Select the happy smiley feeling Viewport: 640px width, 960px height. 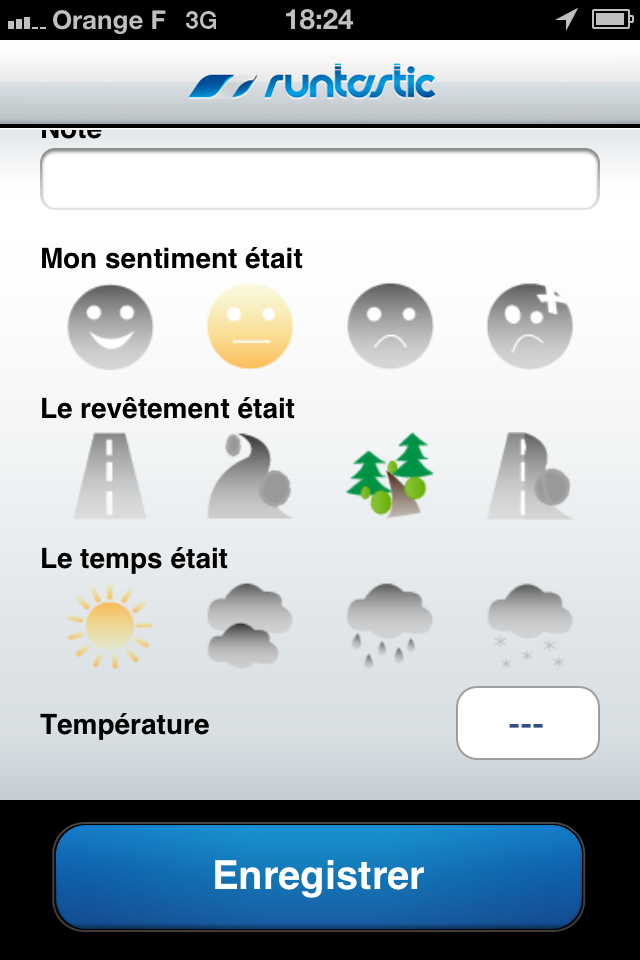pyautogui.click(x=110, y=327)
